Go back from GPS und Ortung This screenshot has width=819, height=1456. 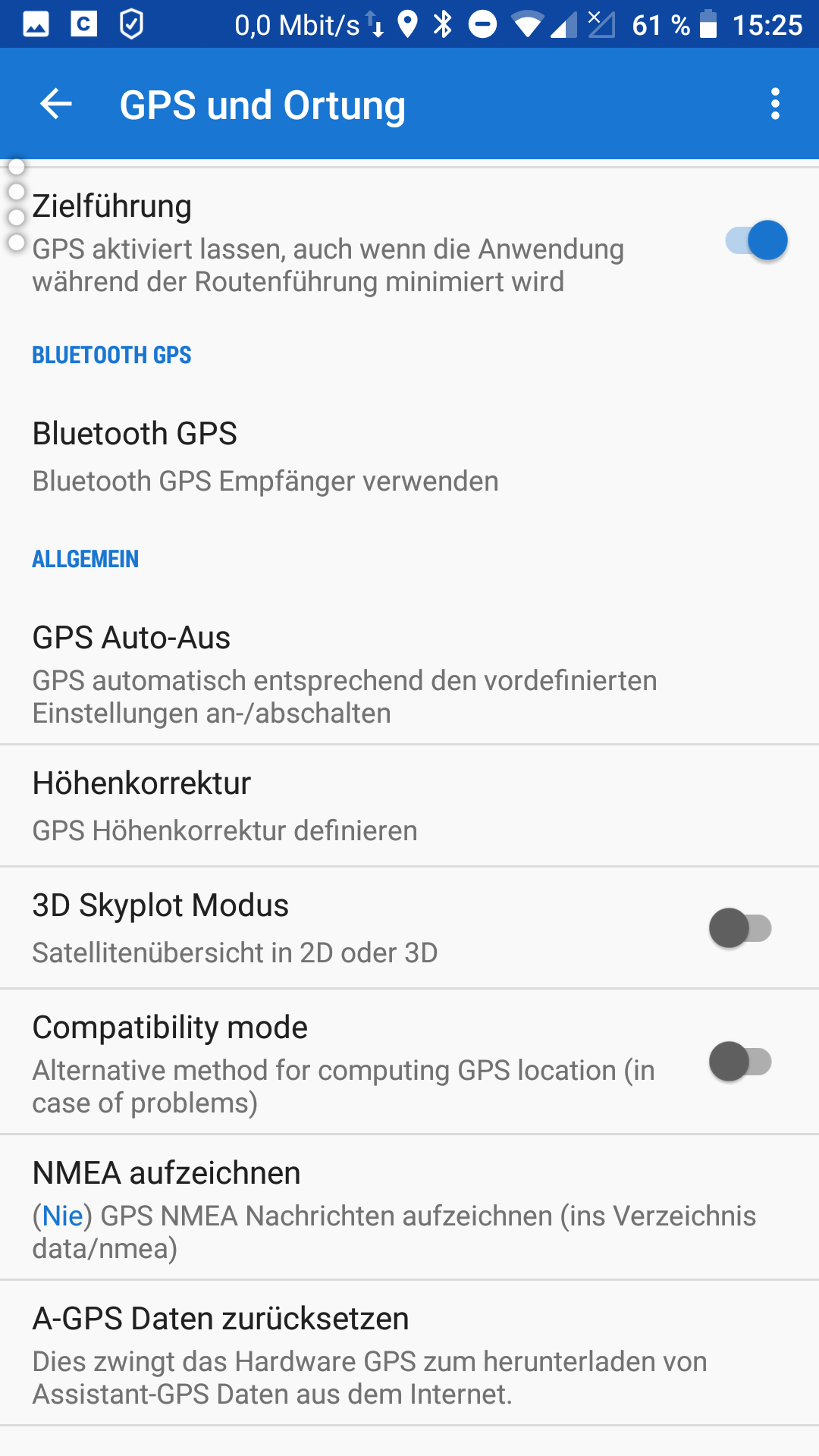click(55, 104)
